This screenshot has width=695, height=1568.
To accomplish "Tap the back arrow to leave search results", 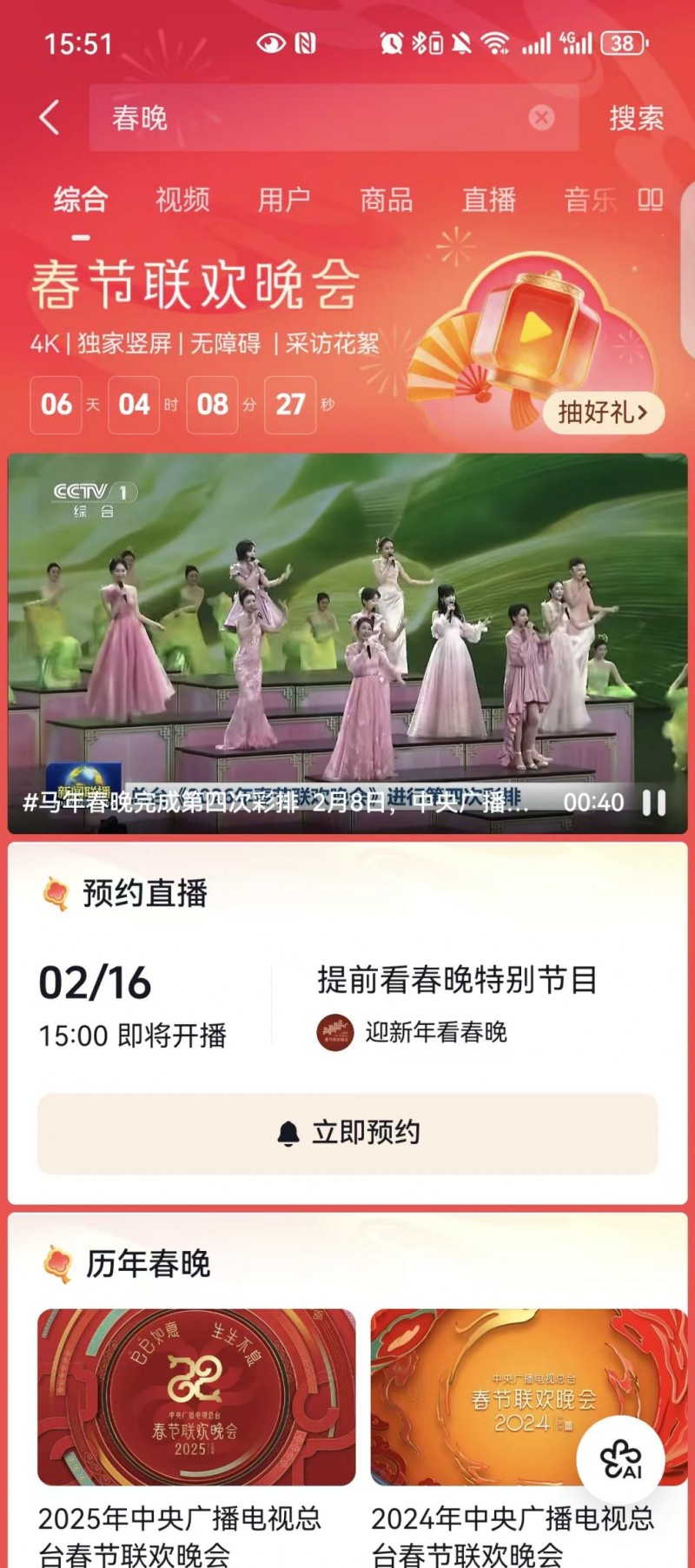I will [50, 118].
